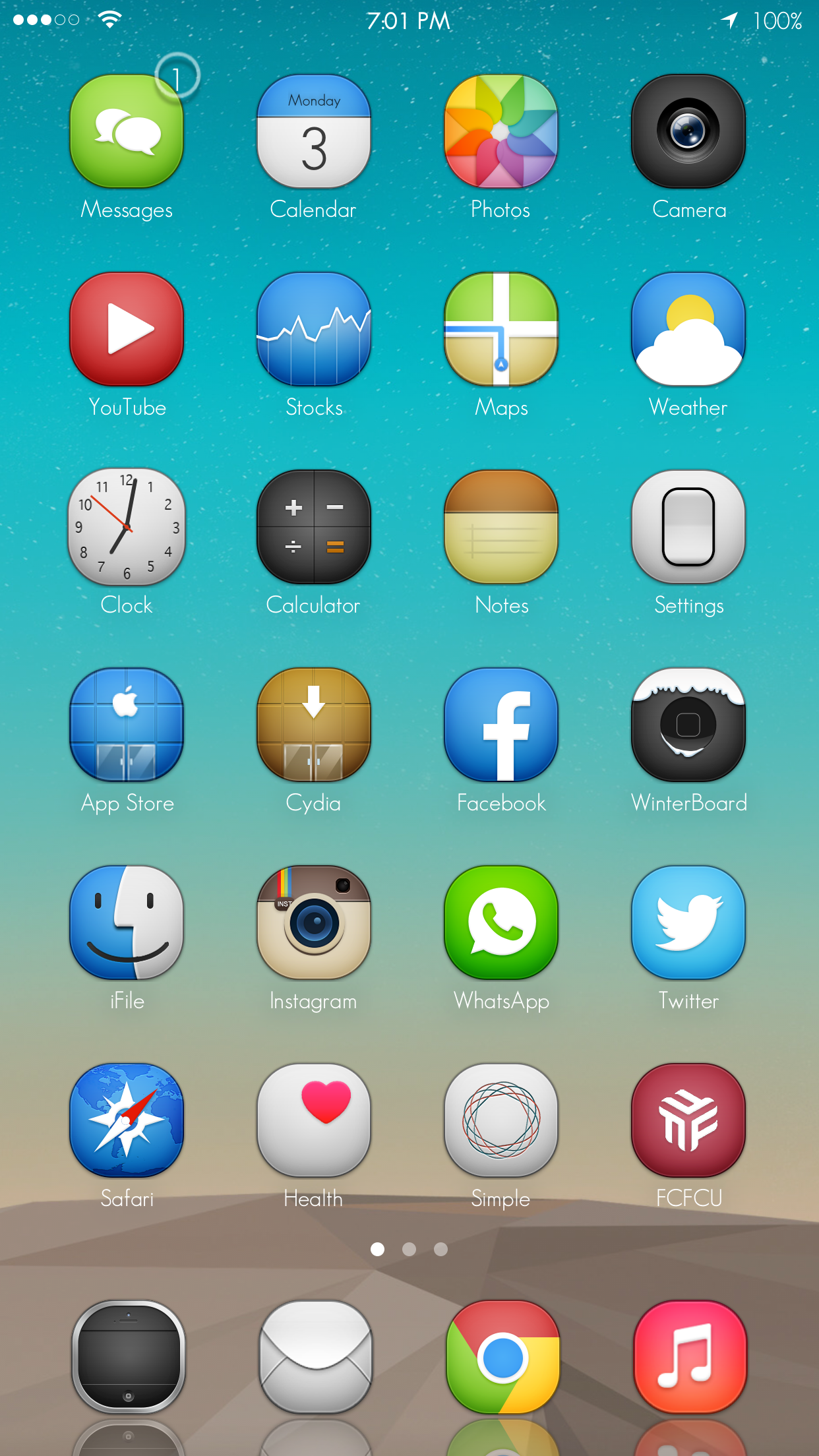Open Facebook
This screenshot has height=1456, width=819.
[501, 725]
